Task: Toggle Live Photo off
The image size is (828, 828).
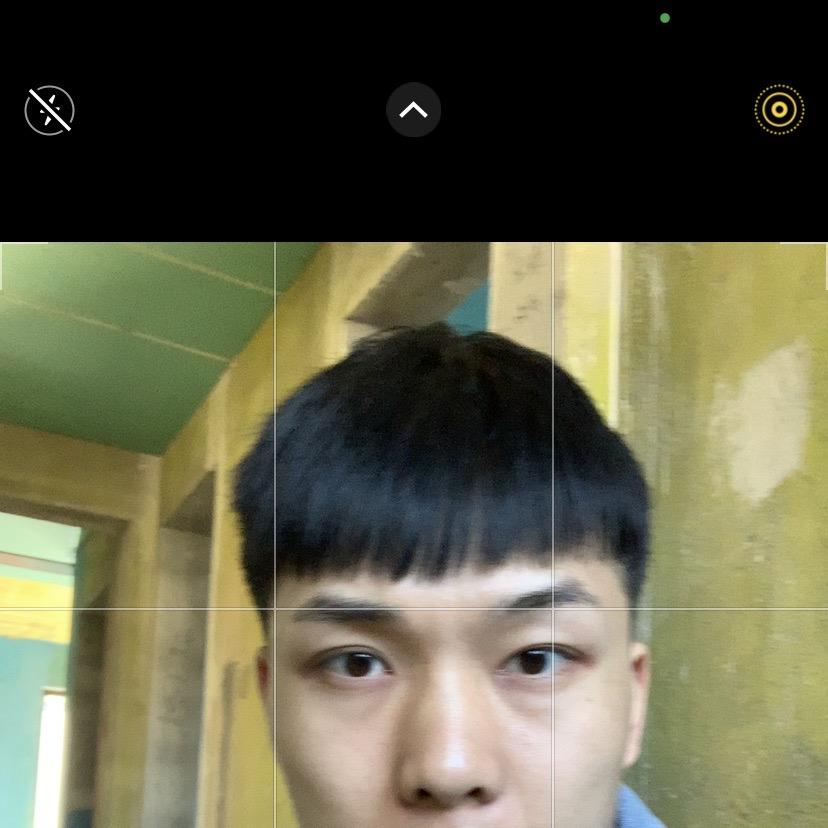Action: [x=779, y=110]
